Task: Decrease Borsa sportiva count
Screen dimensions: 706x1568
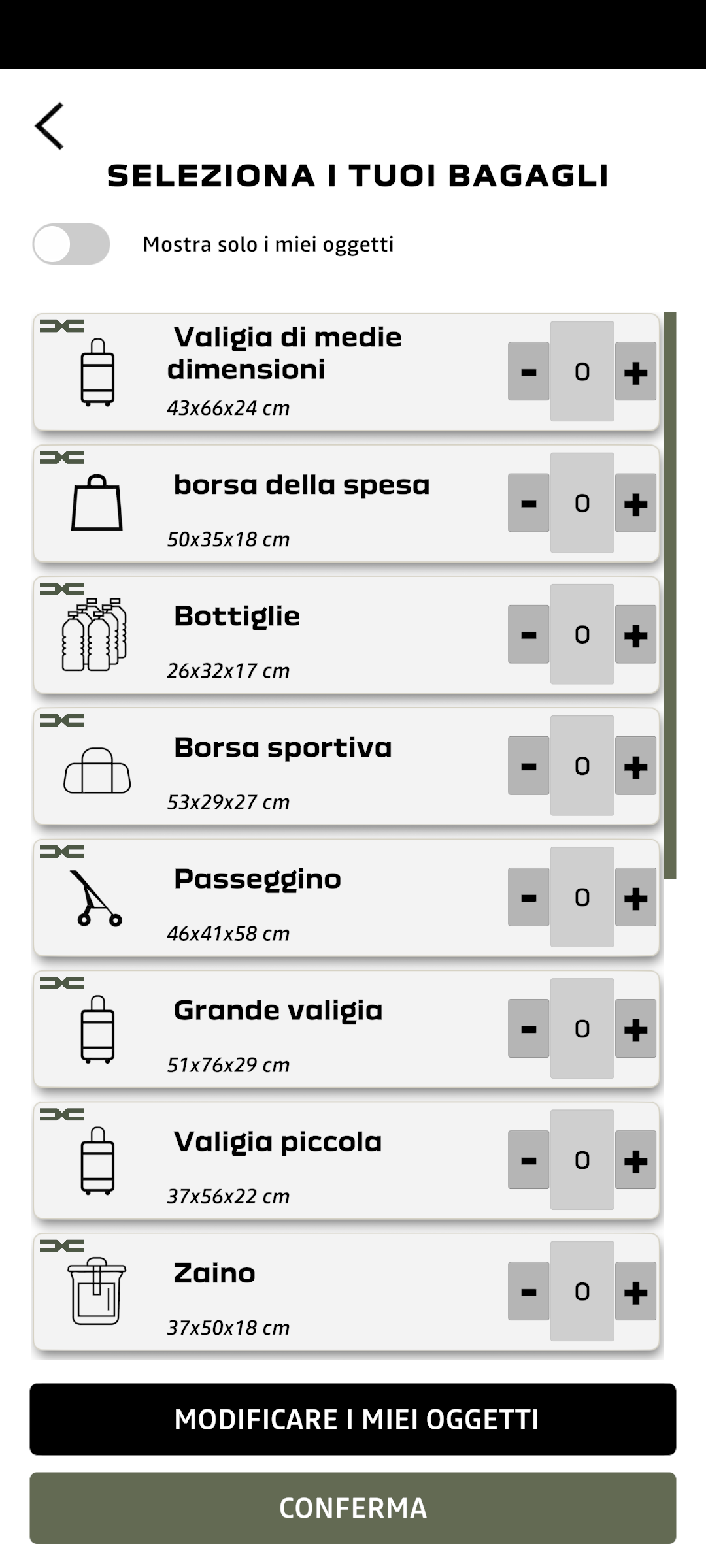Action: coord(528,765)
